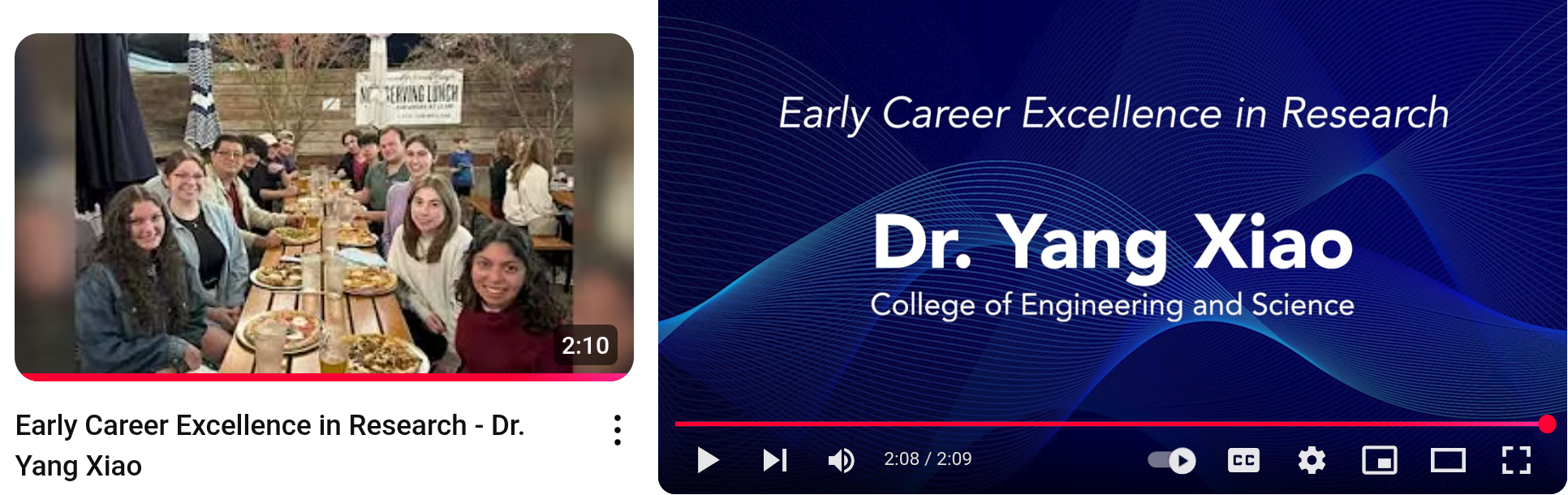Open the video's three-dot options menu

coord(618,430)
